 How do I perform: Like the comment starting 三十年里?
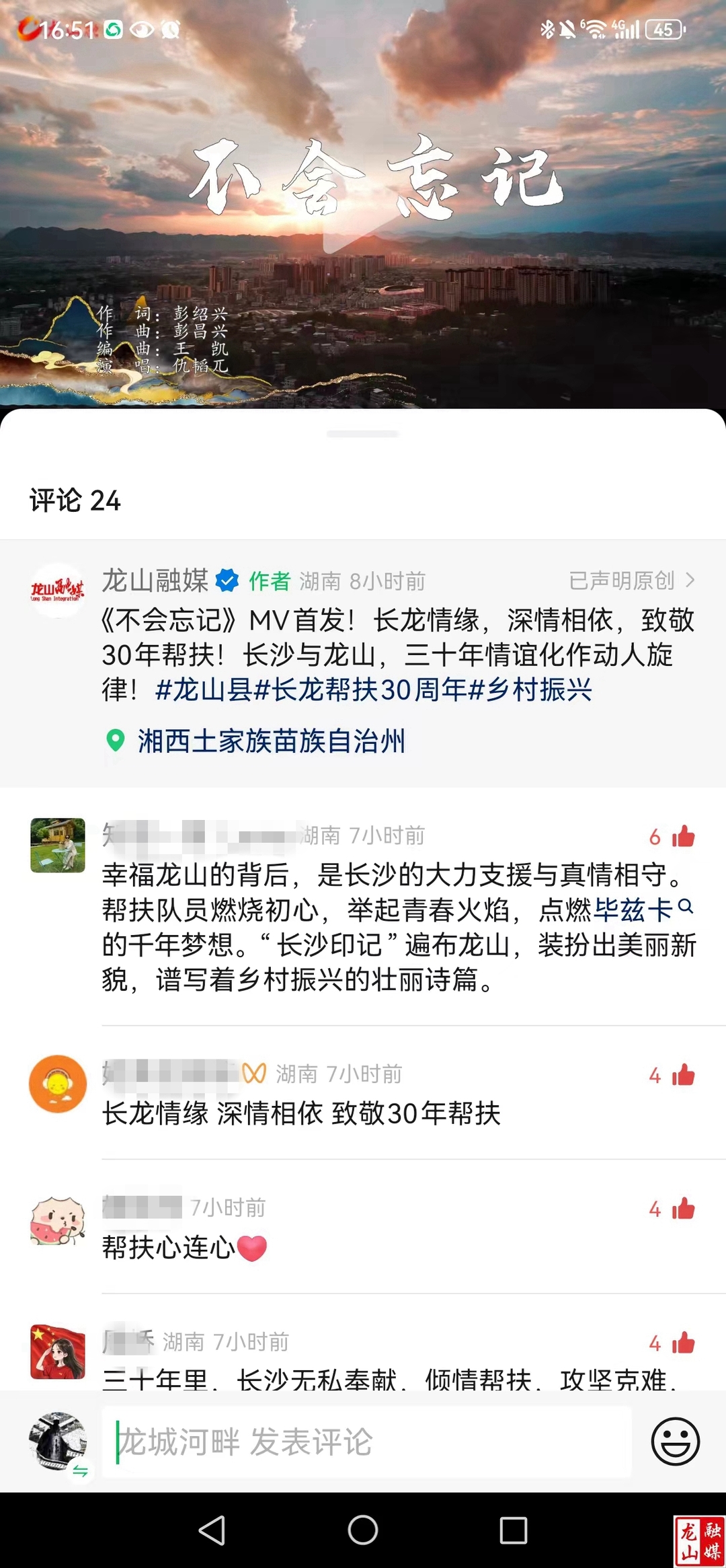[682, 1343]
